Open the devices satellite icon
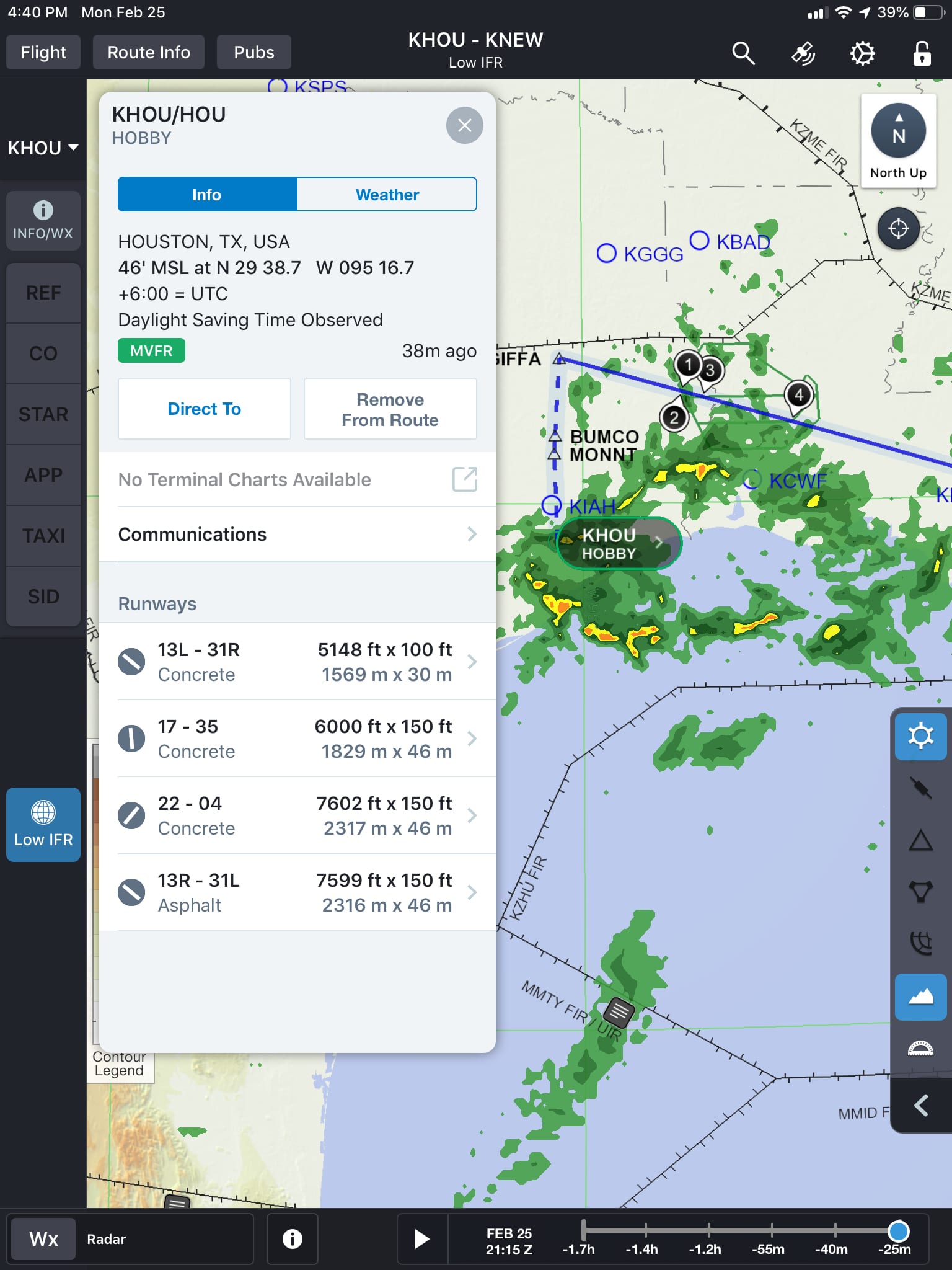Screen dimensions: 952x1270 coord(803,53)
